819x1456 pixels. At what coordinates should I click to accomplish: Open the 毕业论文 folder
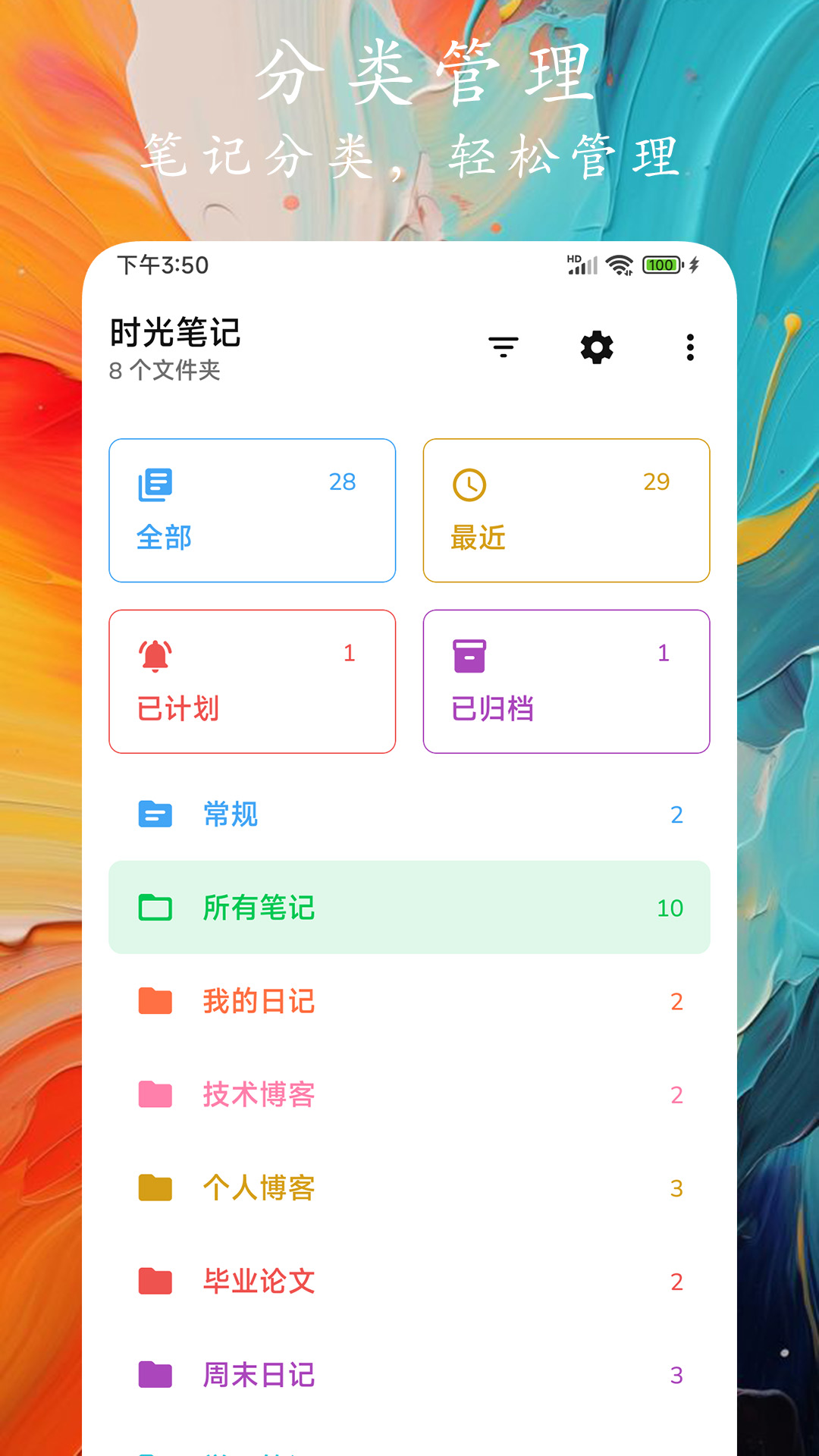pyautogui.click(x=409, y=1282)
